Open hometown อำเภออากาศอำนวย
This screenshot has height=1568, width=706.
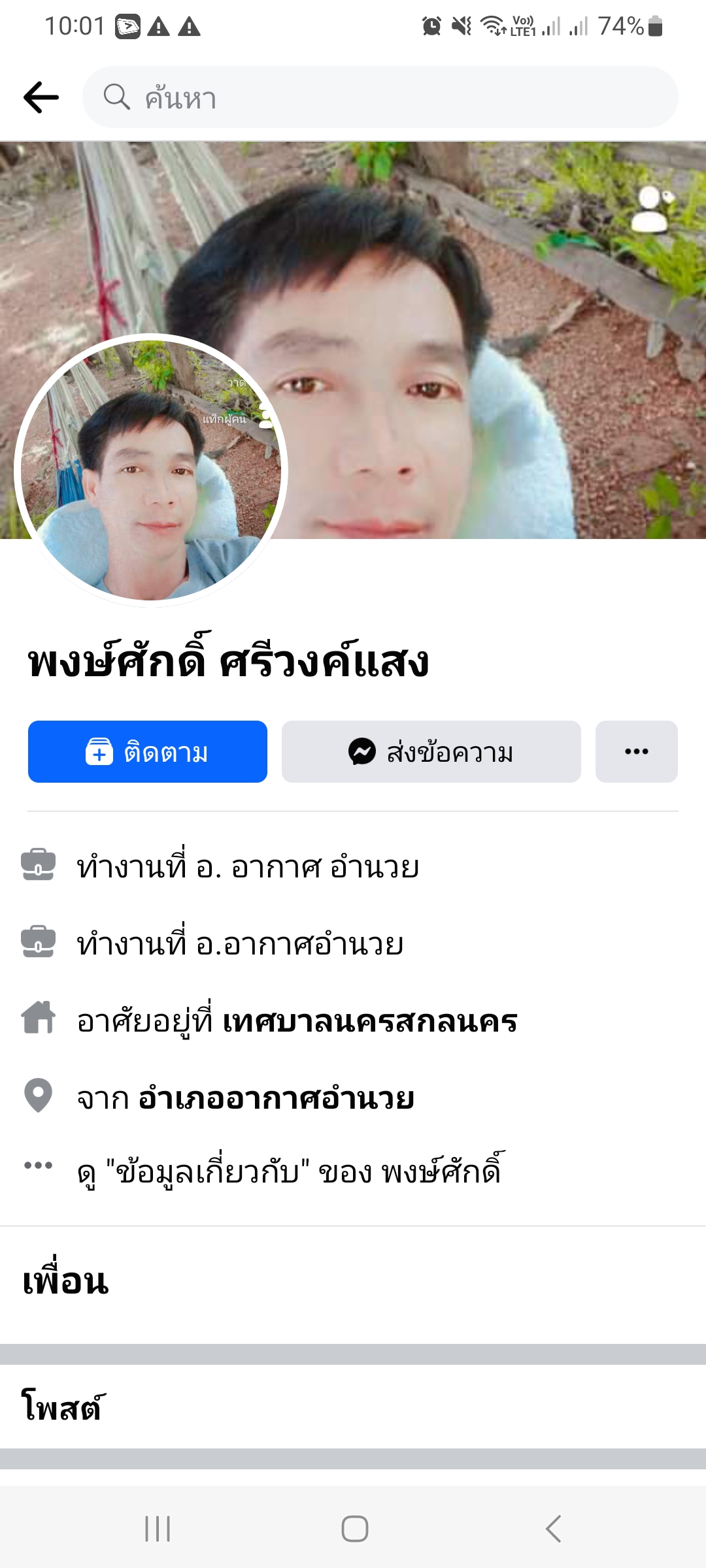point(276,1098)
